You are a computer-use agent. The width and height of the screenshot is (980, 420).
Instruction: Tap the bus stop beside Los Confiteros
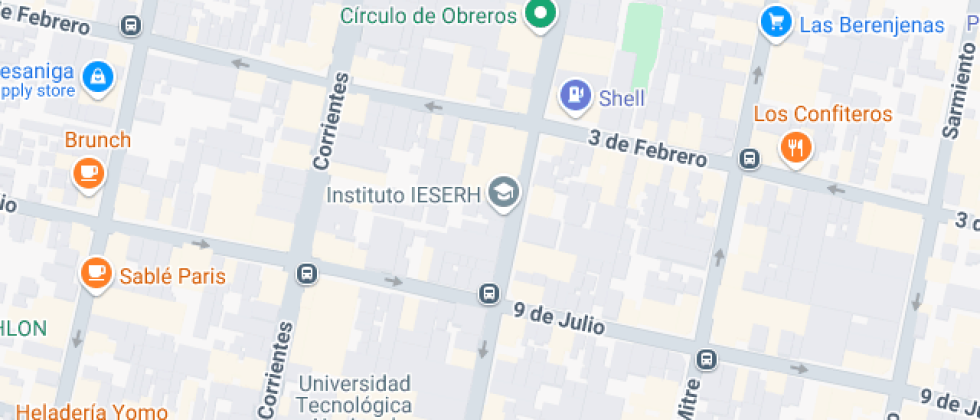(749, 158)
